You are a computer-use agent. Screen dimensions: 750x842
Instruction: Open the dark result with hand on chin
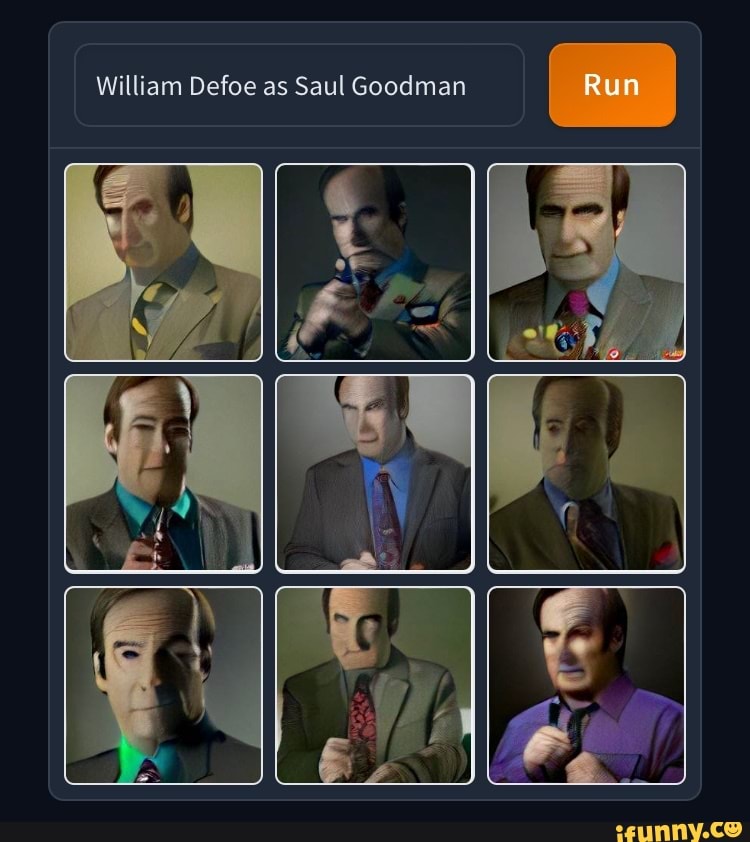[x=374, y=262]
